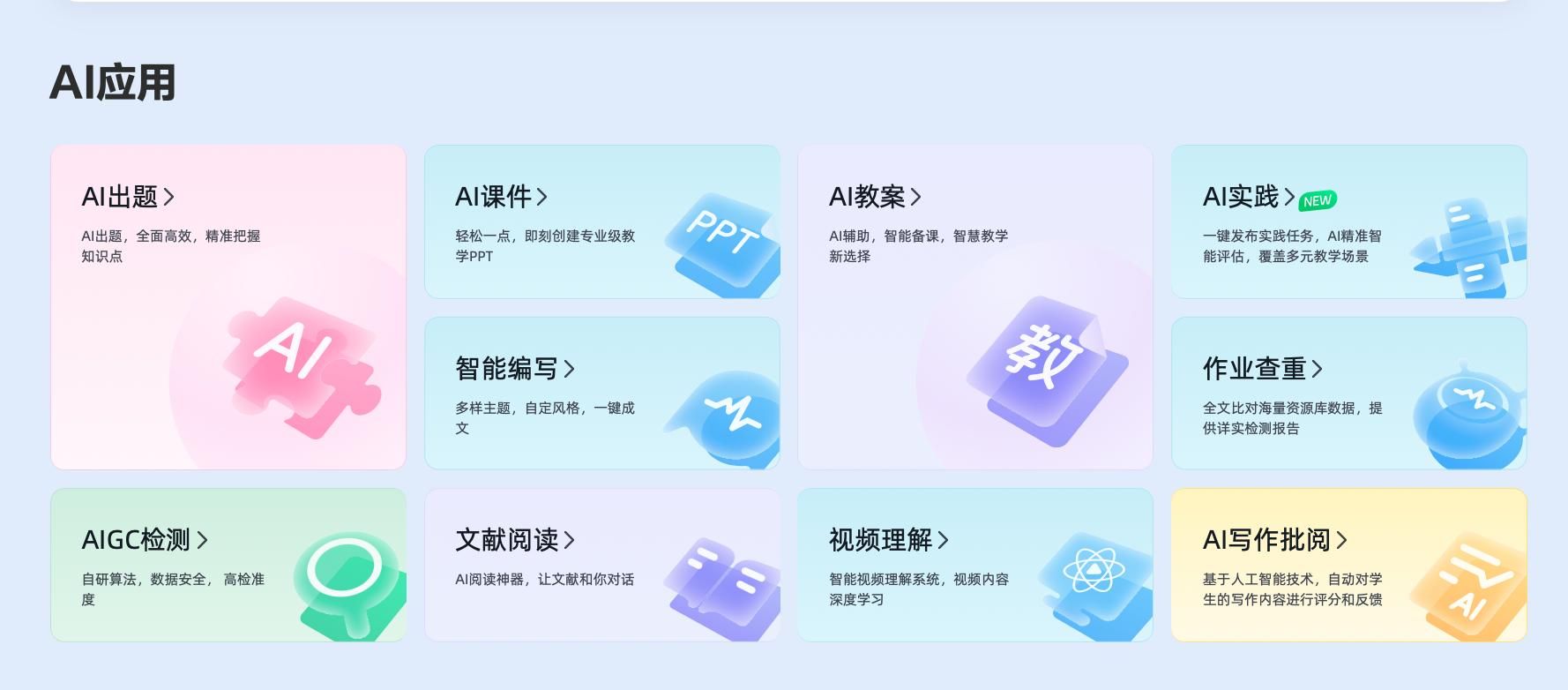This screenshot has height=690, width=1568.
Task: Tap the AI实践 card marked NEW
Action: (x=1348, y=221)
